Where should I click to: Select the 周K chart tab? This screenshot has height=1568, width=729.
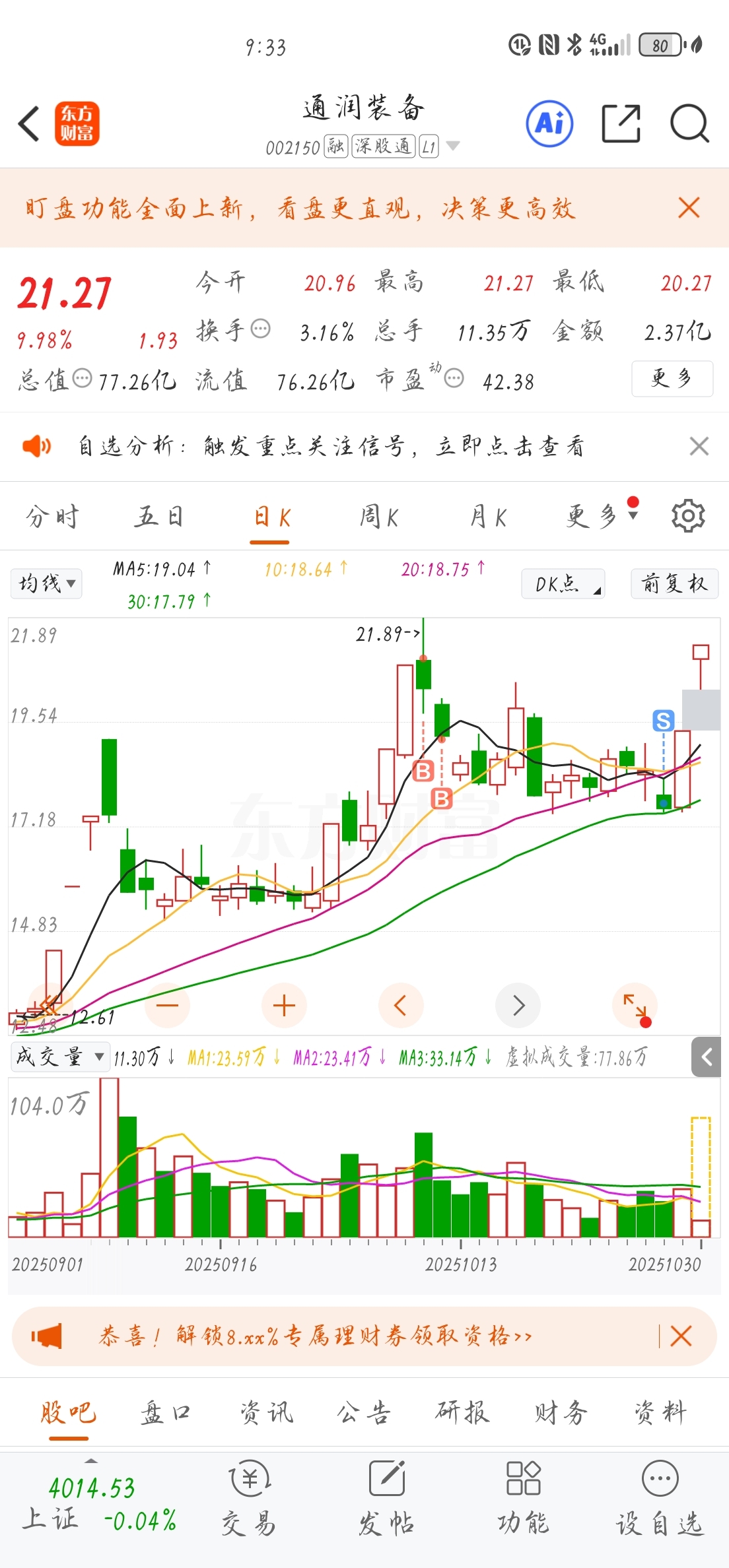(379, 517)
